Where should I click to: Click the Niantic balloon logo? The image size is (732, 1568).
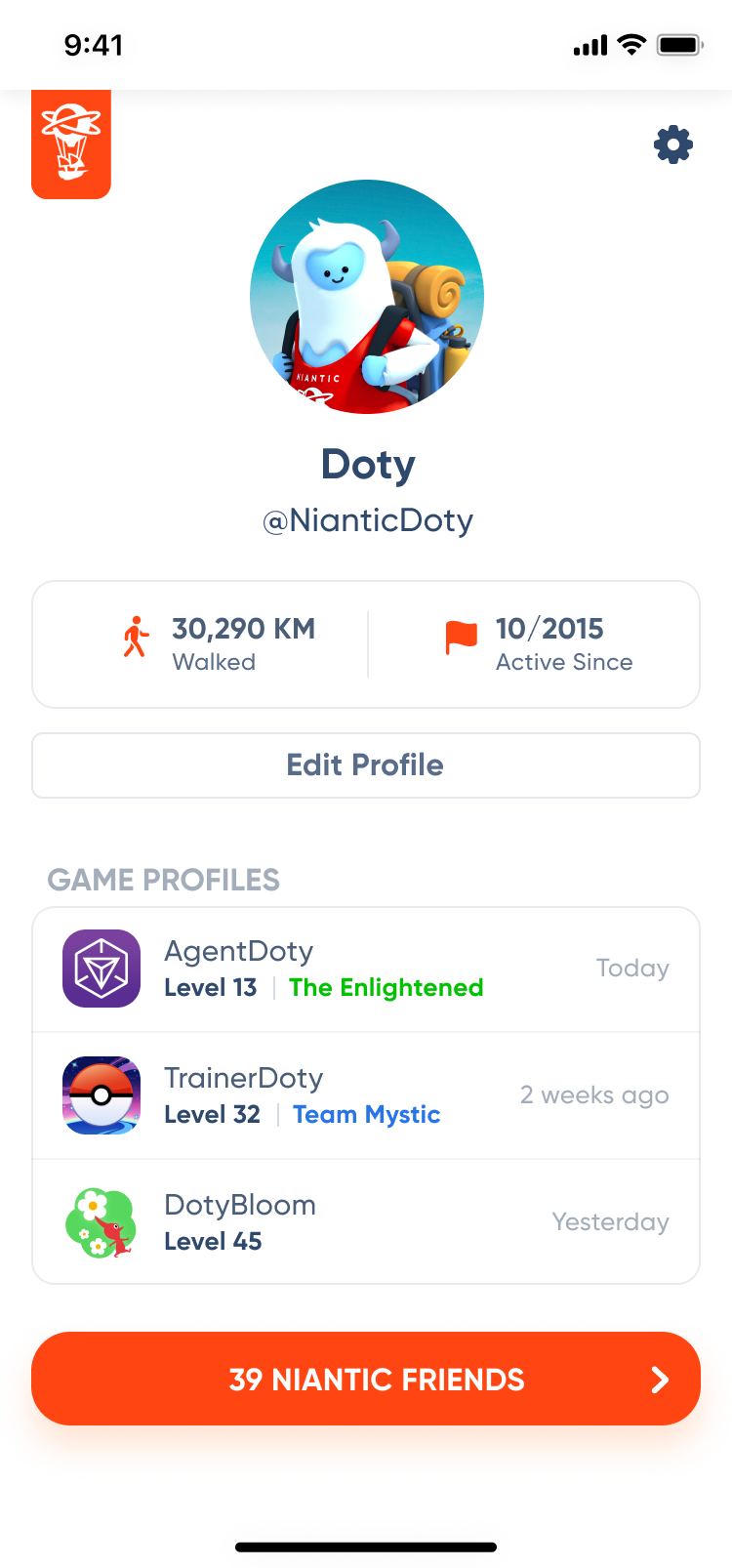70,144
